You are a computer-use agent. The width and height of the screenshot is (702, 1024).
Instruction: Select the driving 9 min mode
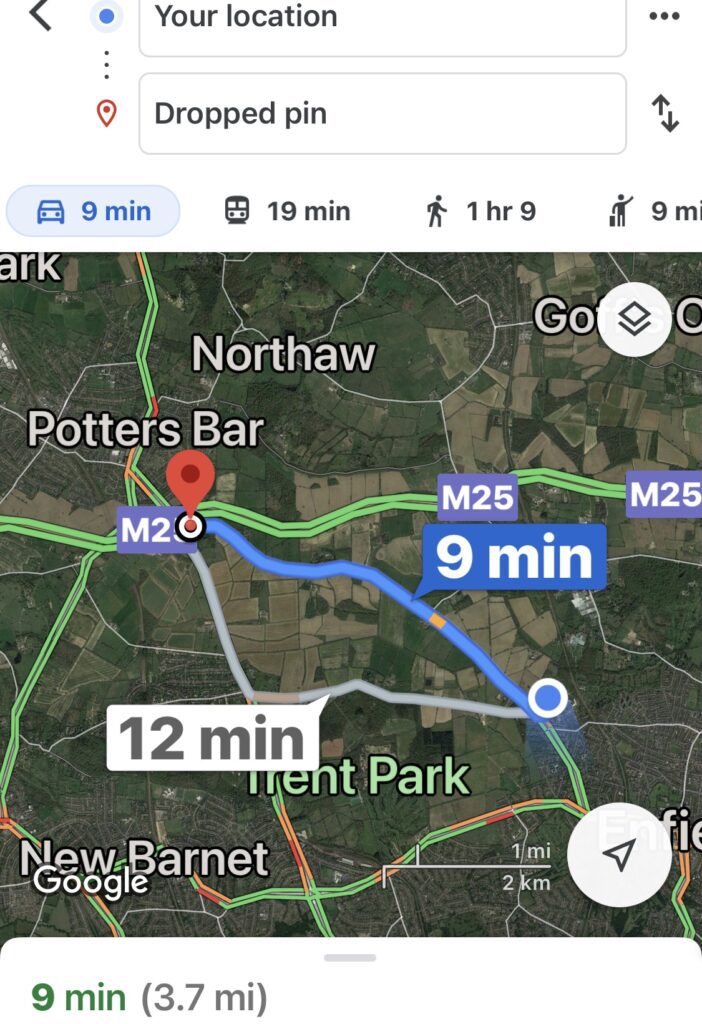(x=94, y=211)
